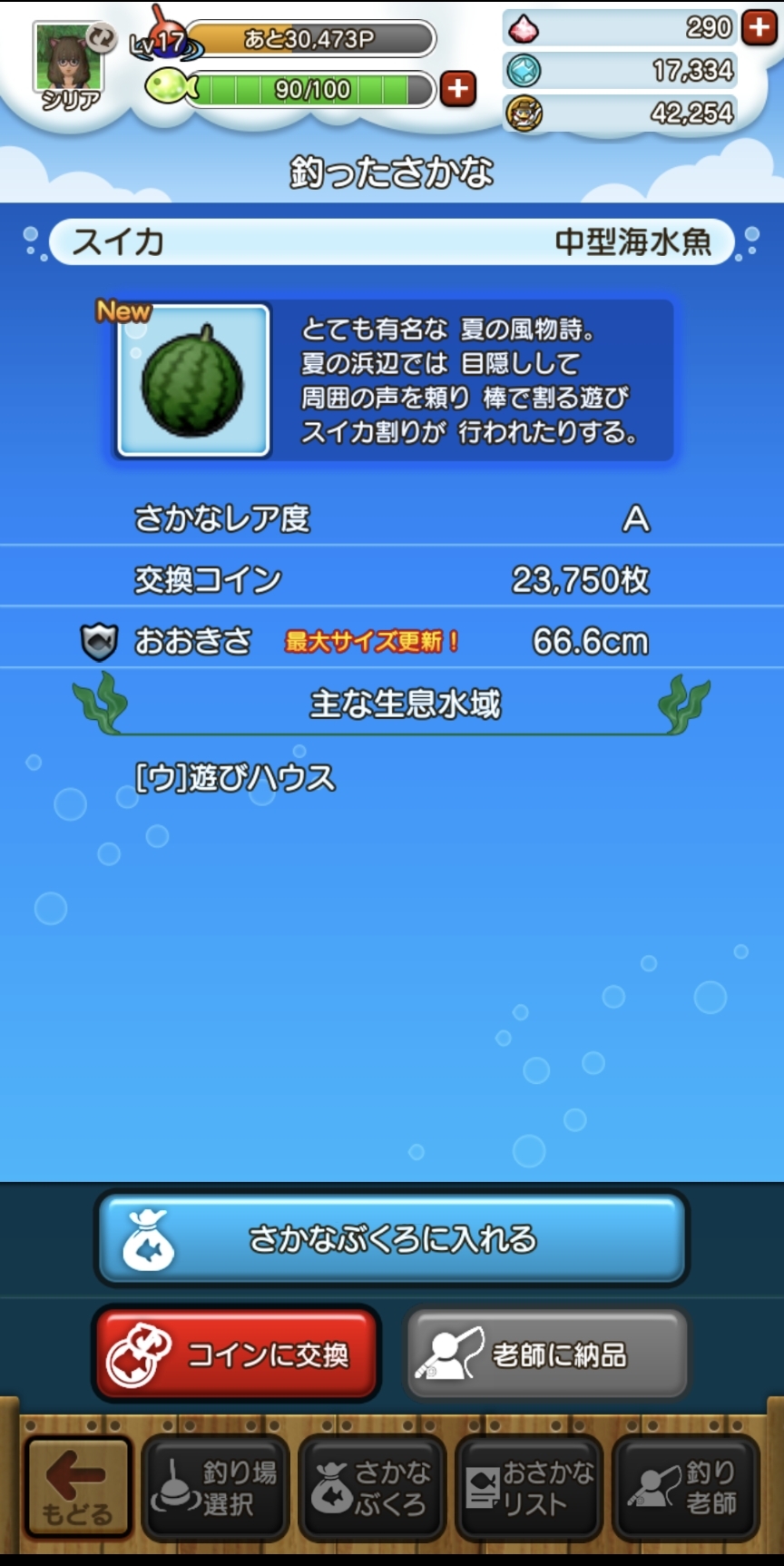784x1566 pixels.
Task: Open the おさかなリスト tab
Action: click(x=529, y=1489)
